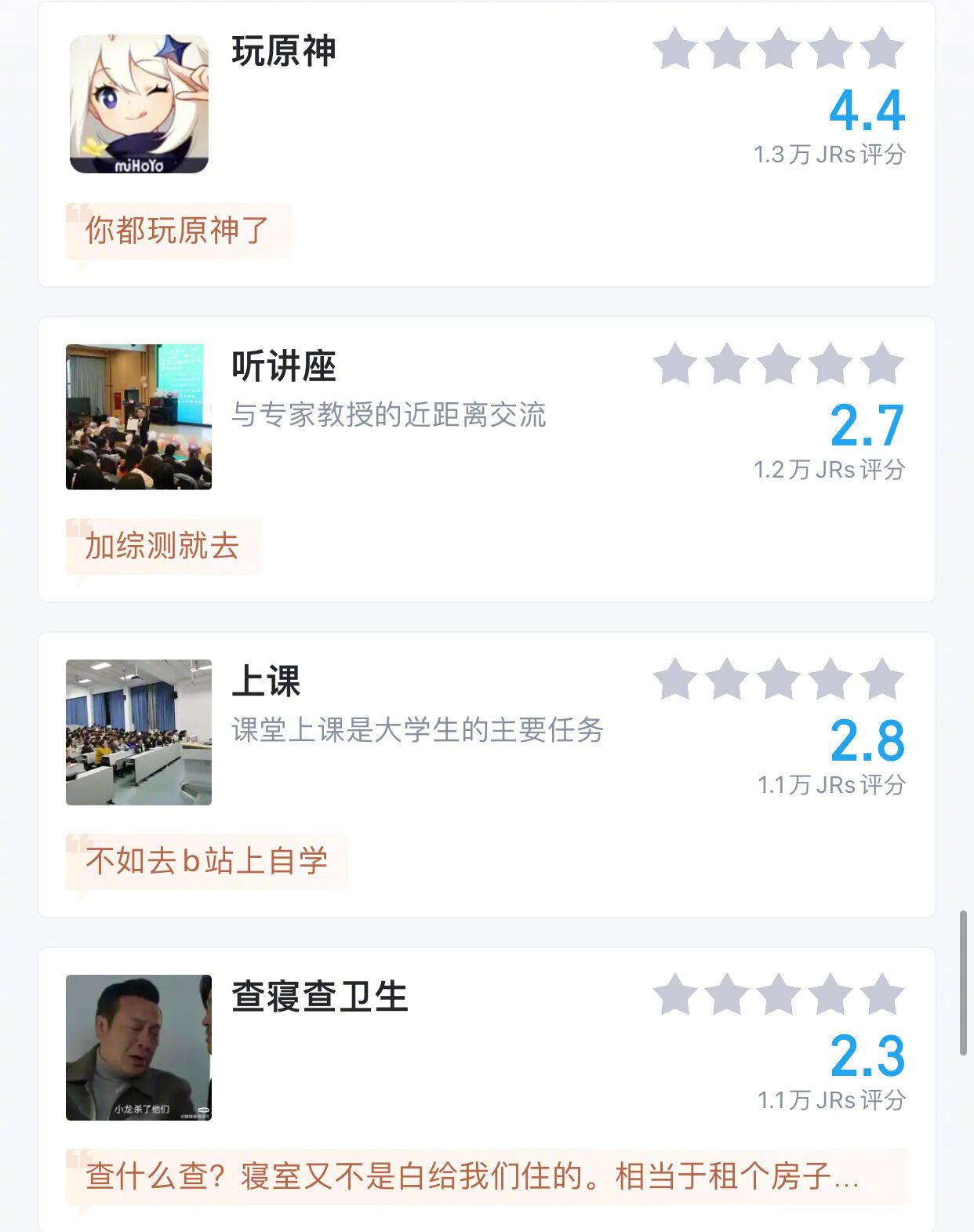Rate 查寝查卫生 using its star row

click(778, 994)
